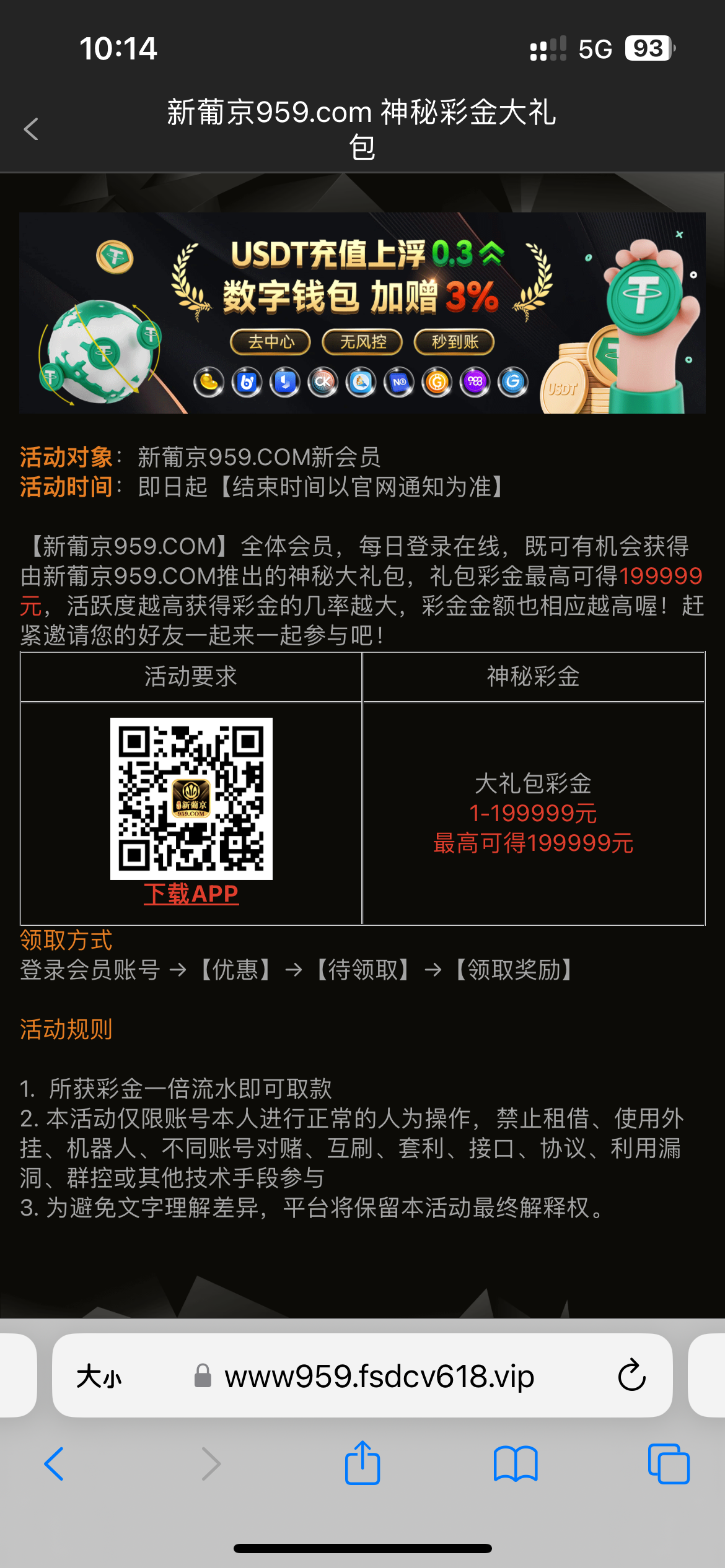Open Safari bookmarks
Screen dimensions: 725x1568
point(515,1464)
